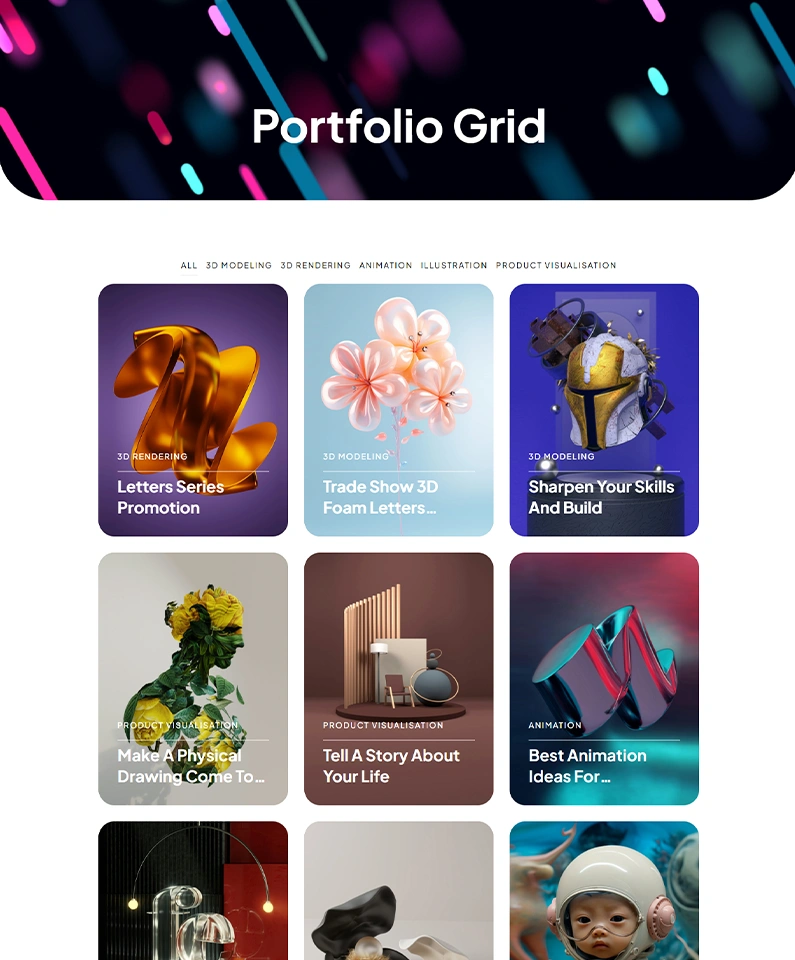The width and height of the screenshot is (795, 960).
Task: Open Trade Show 3D Foam Letters project
Action: point(399,410)
